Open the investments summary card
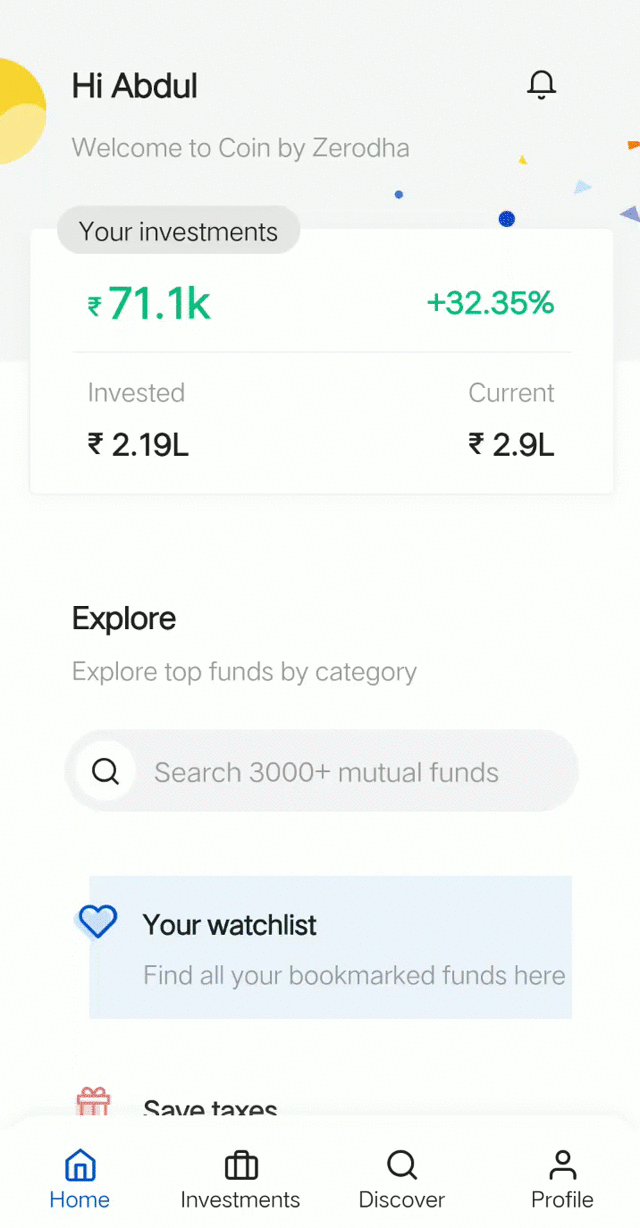The image size is (640, 1228). [x=321, y=361]
